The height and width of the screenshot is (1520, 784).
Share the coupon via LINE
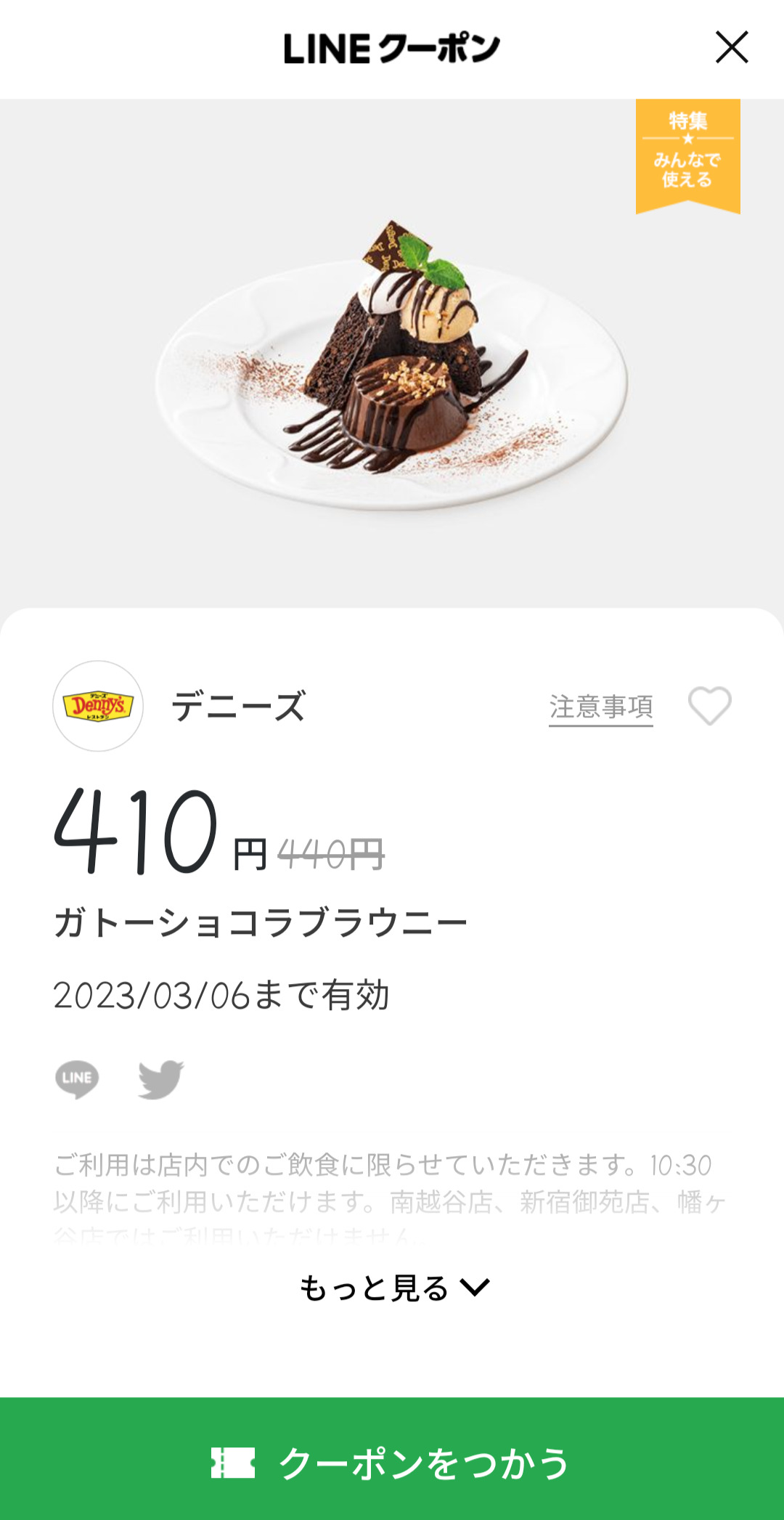77,1079
